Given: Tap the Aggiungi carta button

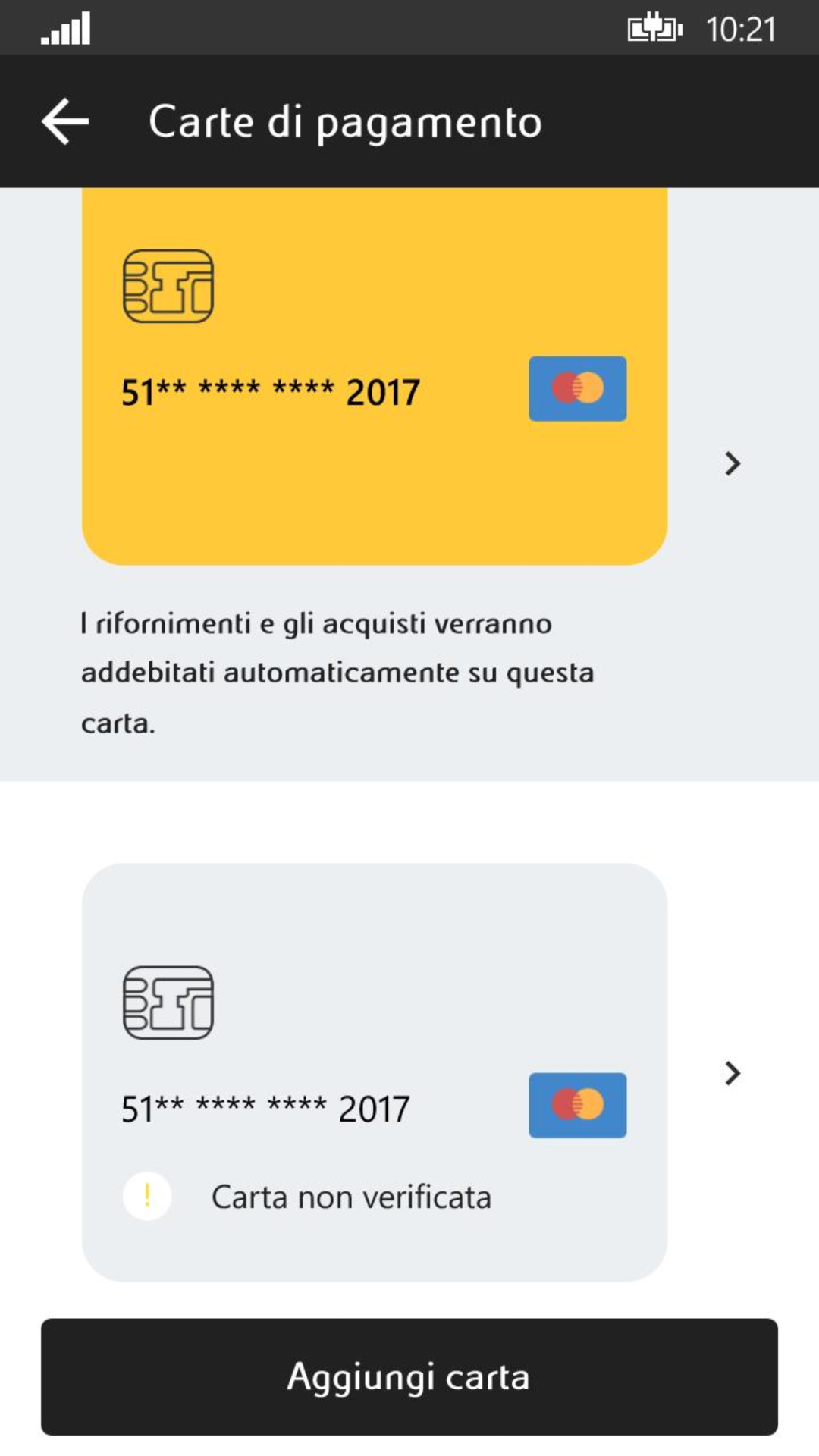Looking at the screenshot, I should pos(409,1376).
